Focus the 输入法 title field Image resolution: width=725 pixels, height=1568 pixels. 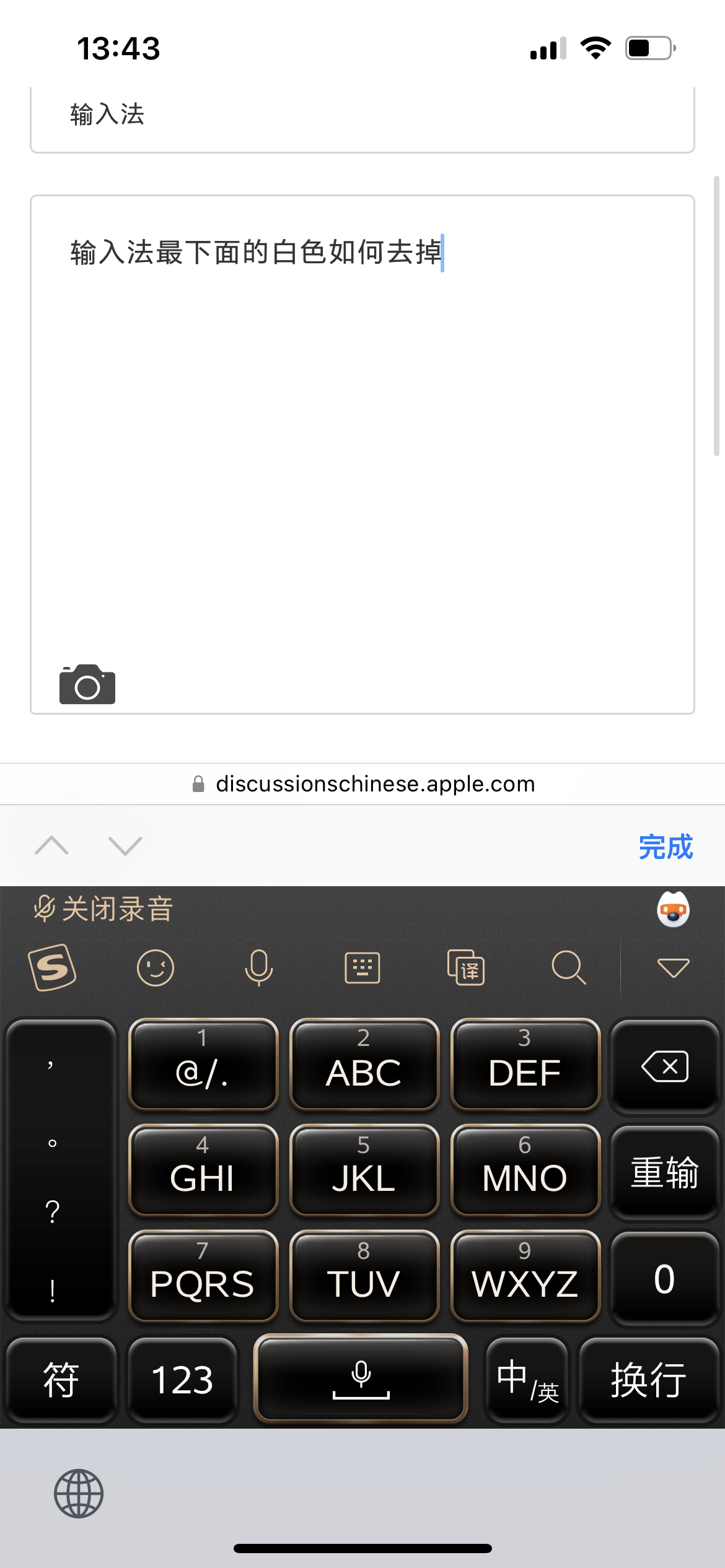(x=362, y=115)
